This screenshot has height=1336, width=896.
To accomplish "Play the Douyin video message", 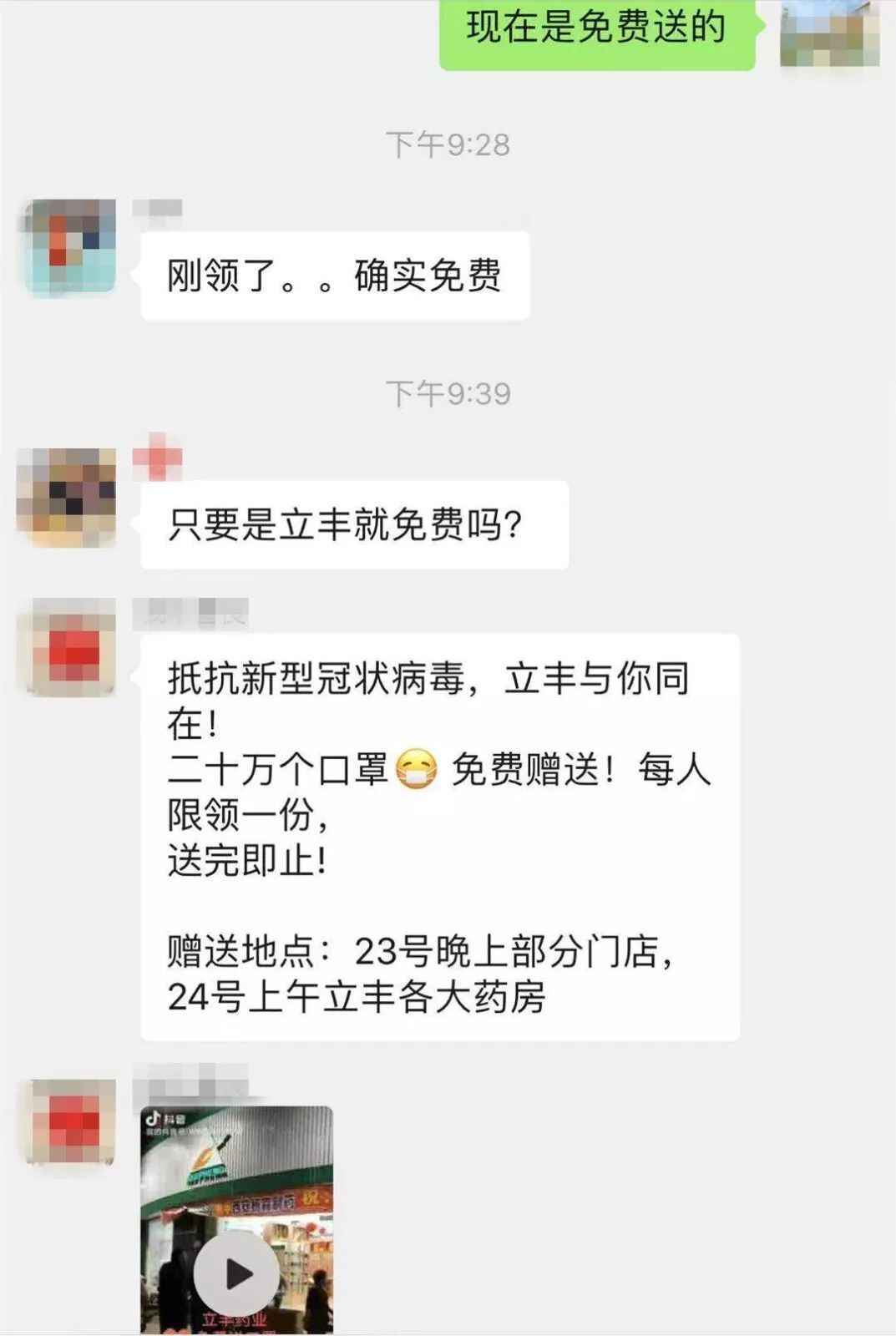I will tap(236, 1273).
